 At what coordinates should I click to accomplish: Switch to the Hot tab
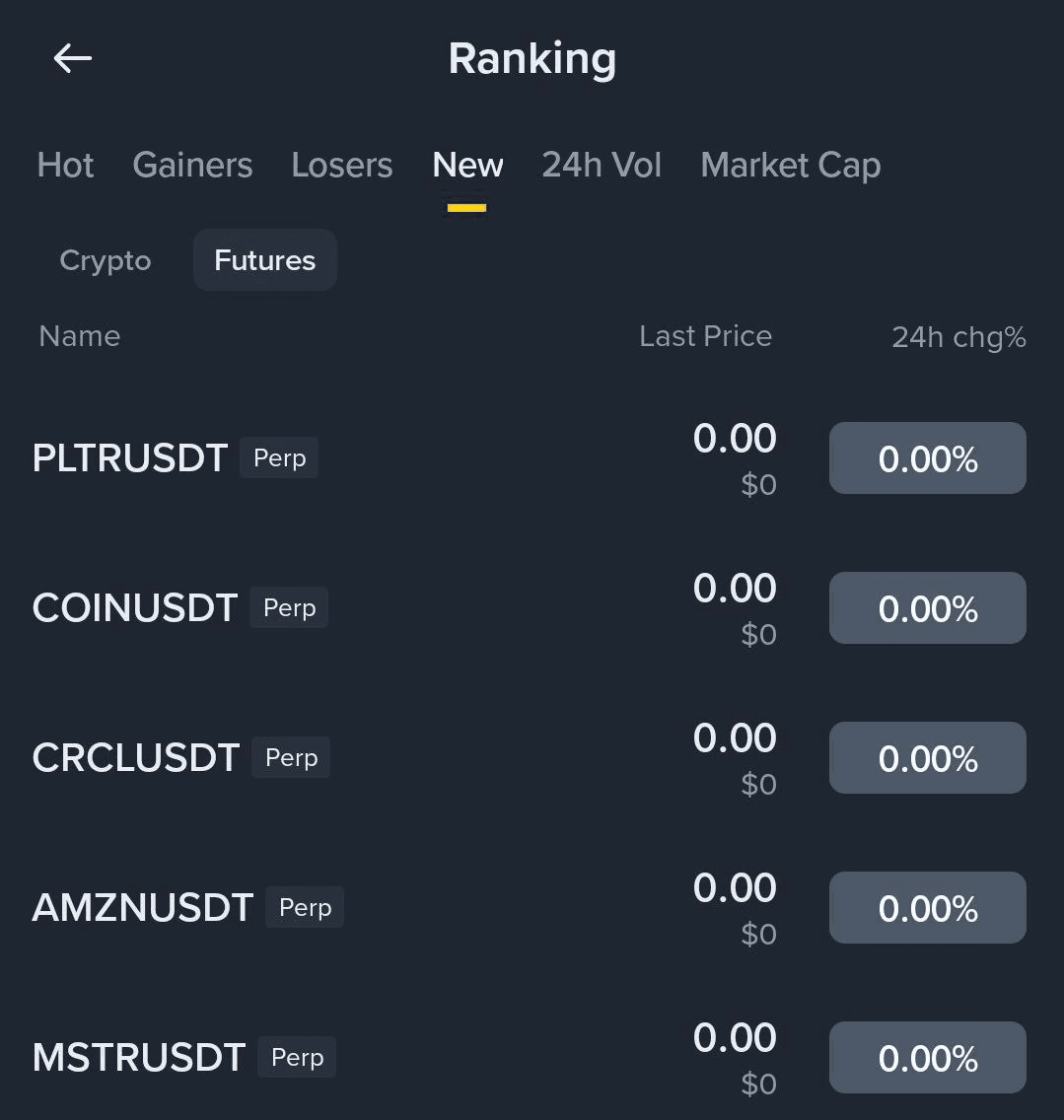pyautogui.click(x=65, y=165)
